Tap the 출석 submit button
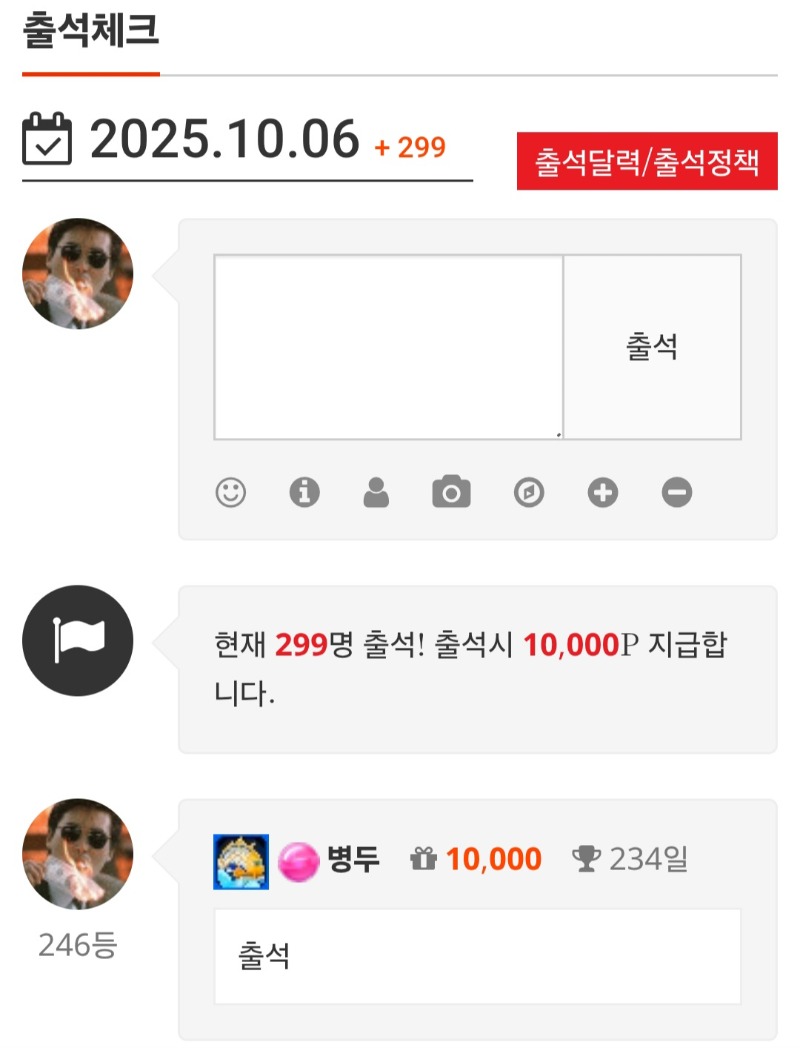800x1048 pixels. [652, 347]
